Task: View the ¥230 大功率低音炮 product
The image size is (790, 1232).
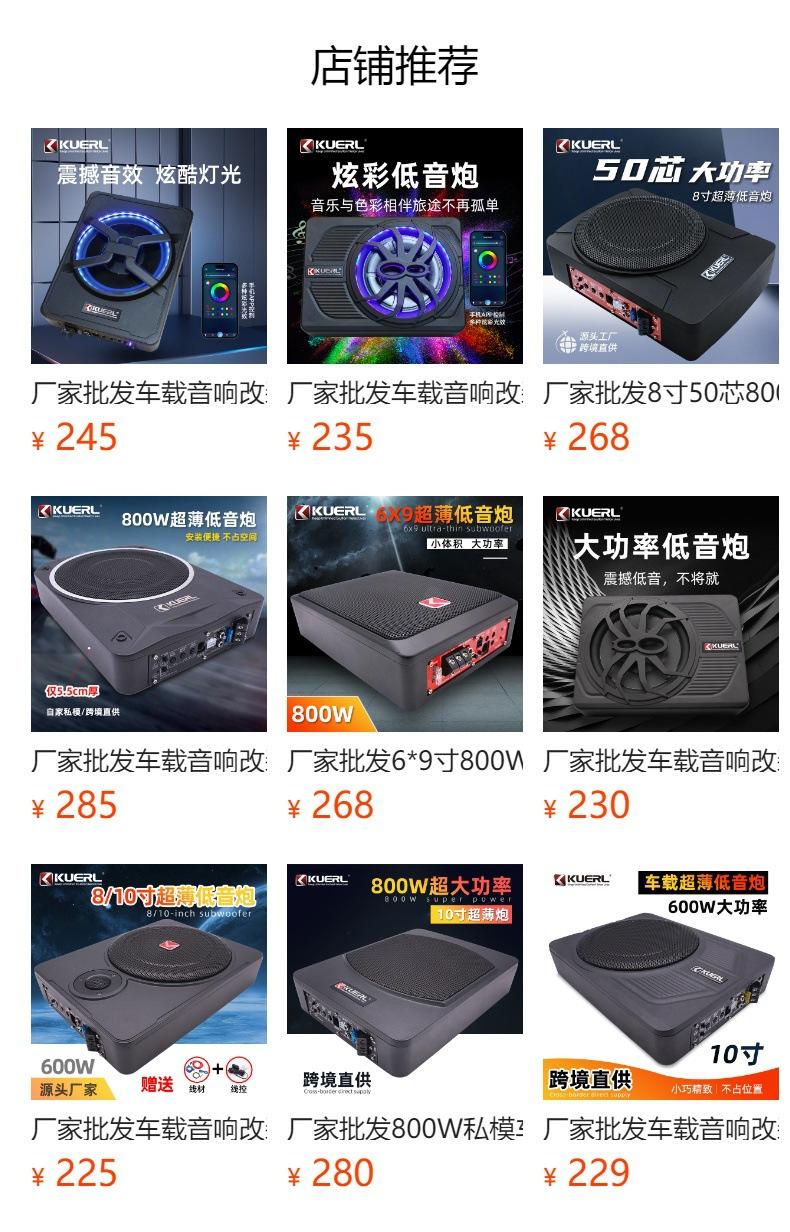Action: coord(661,614)
